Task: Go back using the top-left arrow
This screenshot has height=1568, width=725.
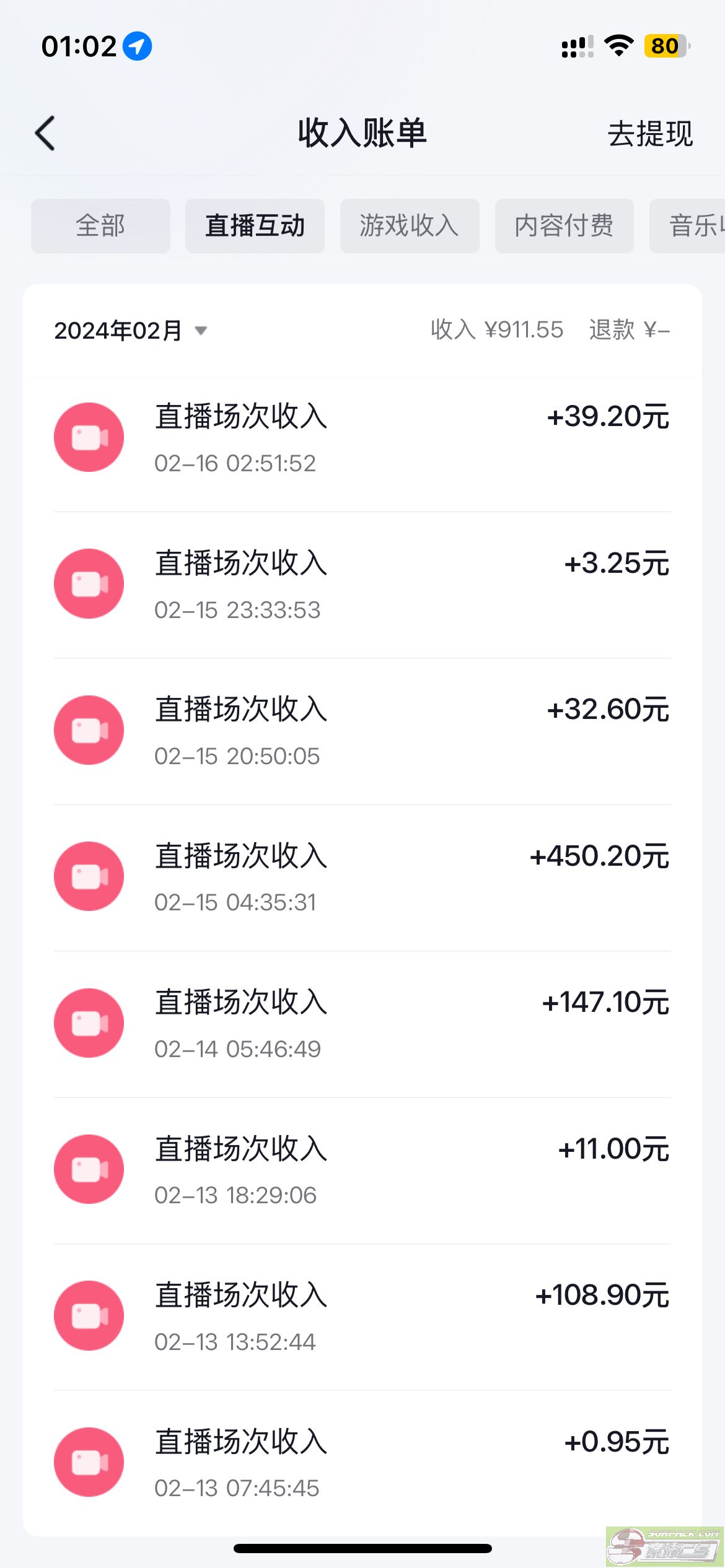Action: 45,133
